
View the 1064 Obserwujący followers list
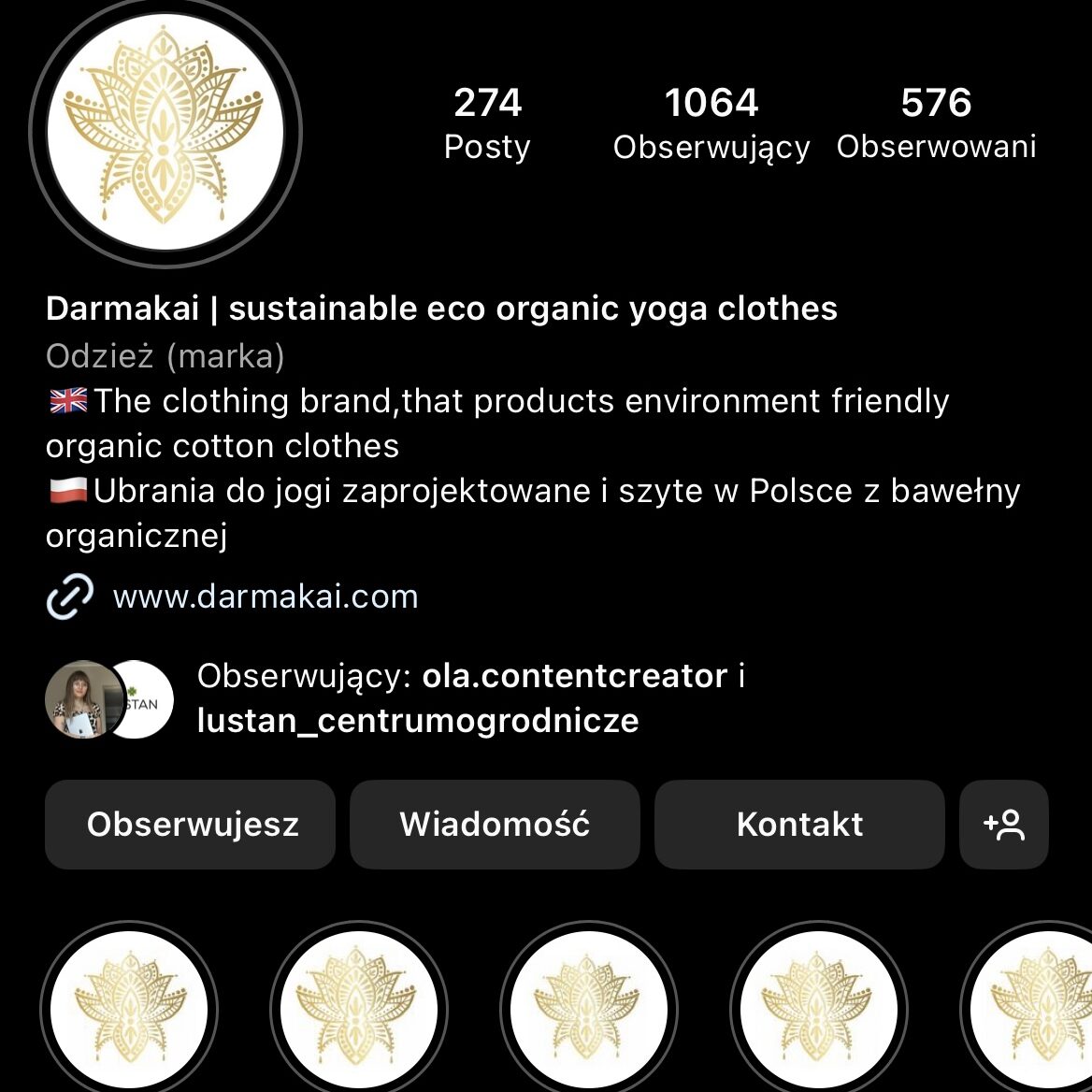tap(711, 123)
